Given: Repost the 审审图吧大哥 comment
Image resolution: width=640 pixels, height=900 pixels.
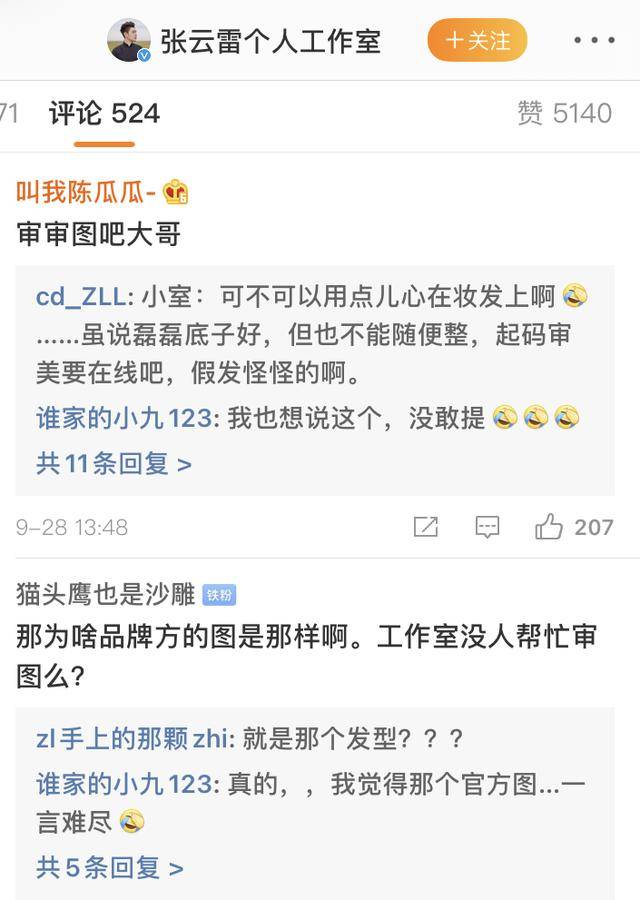Looking at the screenshot, I should 426,527.
